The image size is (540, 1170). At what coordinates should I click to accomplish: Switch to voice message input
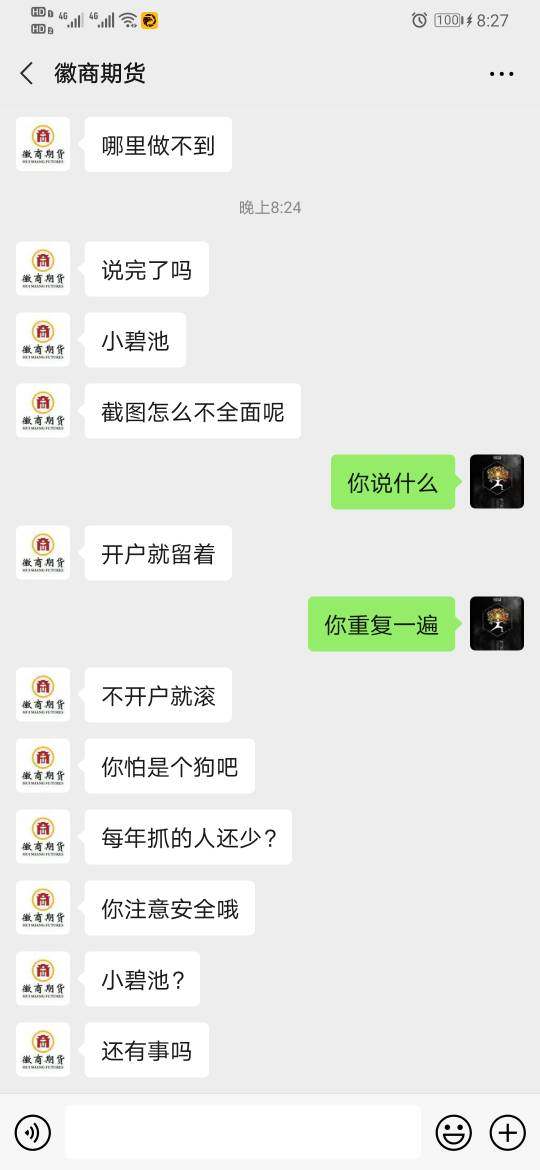[x=33, y=1132]
